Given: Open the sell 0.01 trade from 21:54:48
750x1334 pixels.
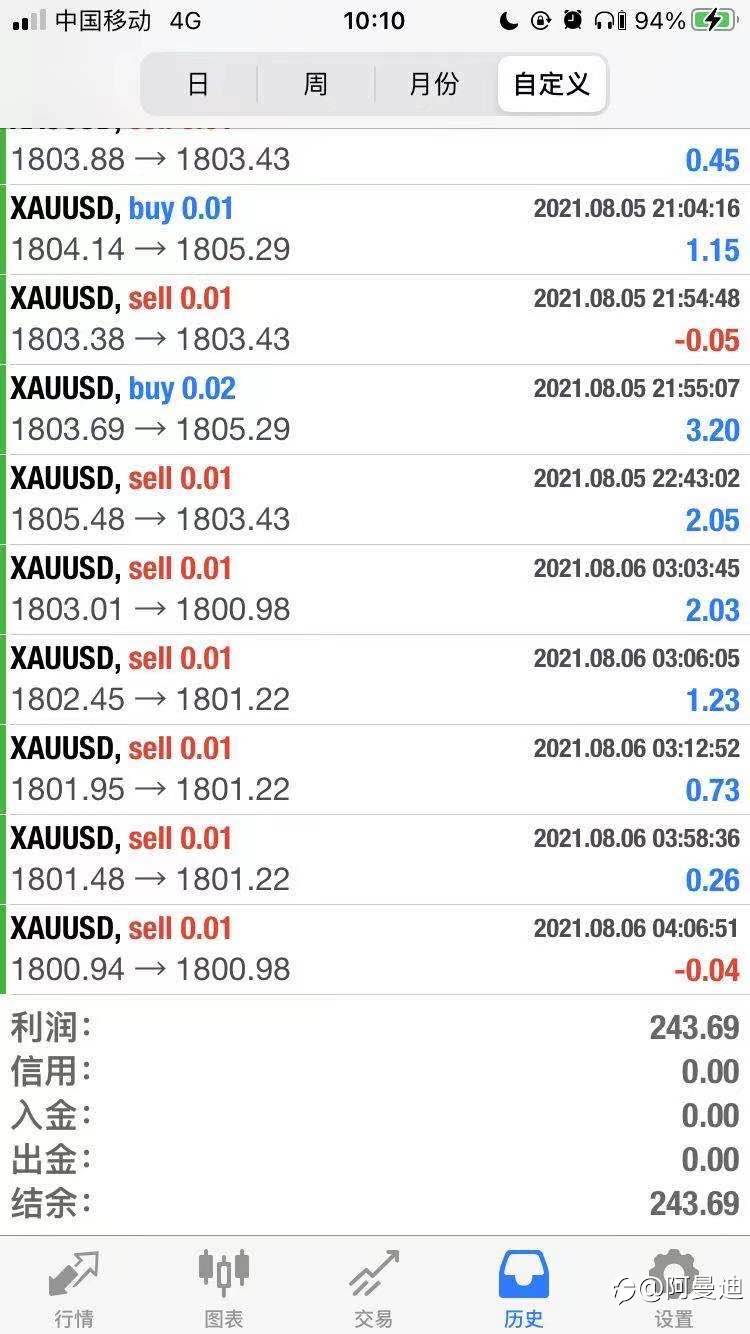Looking at the screenshot, I should tap(375, 319).
